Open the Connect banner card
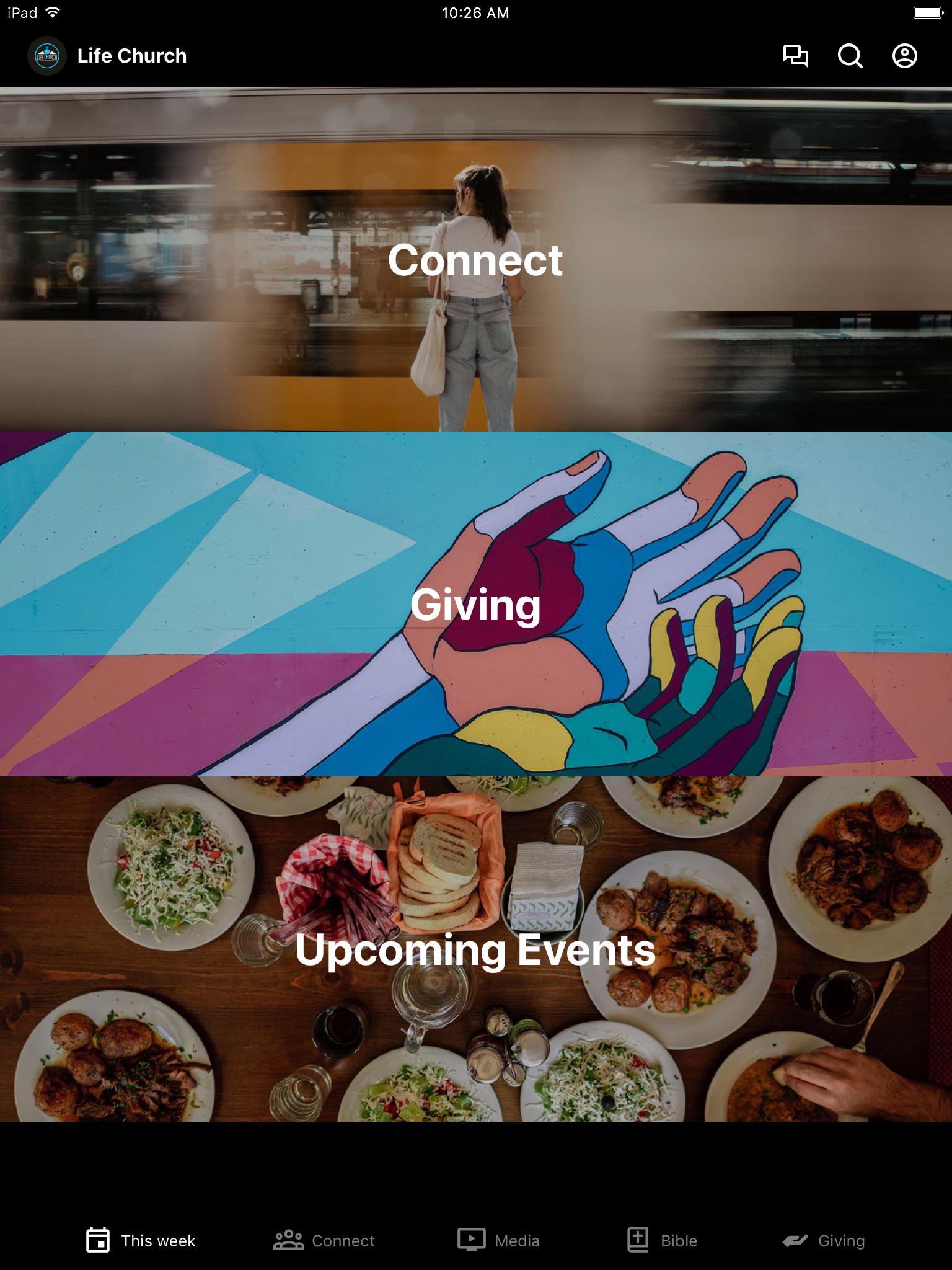 pos(476,259)
